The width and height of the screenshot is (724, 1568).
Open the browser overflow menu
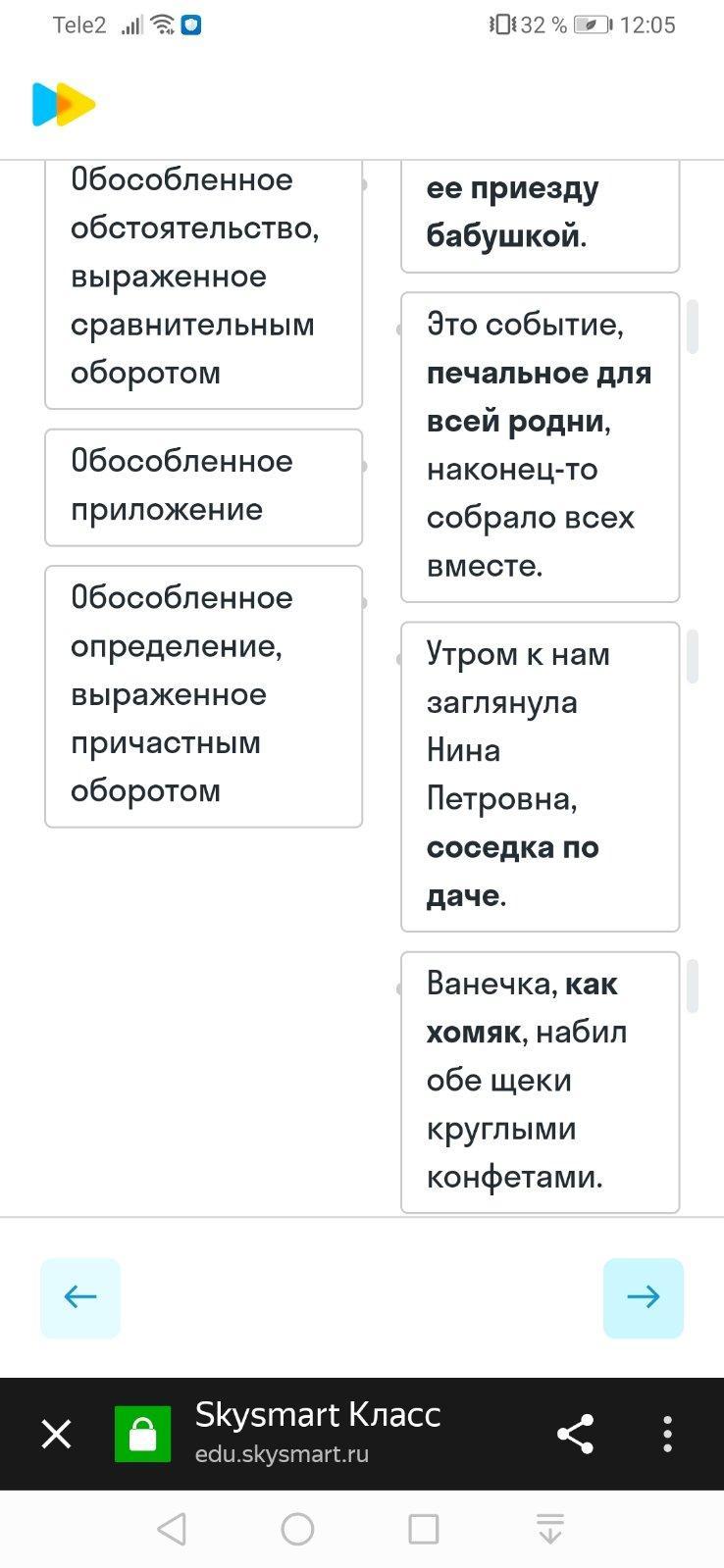tap(667, 1434)
